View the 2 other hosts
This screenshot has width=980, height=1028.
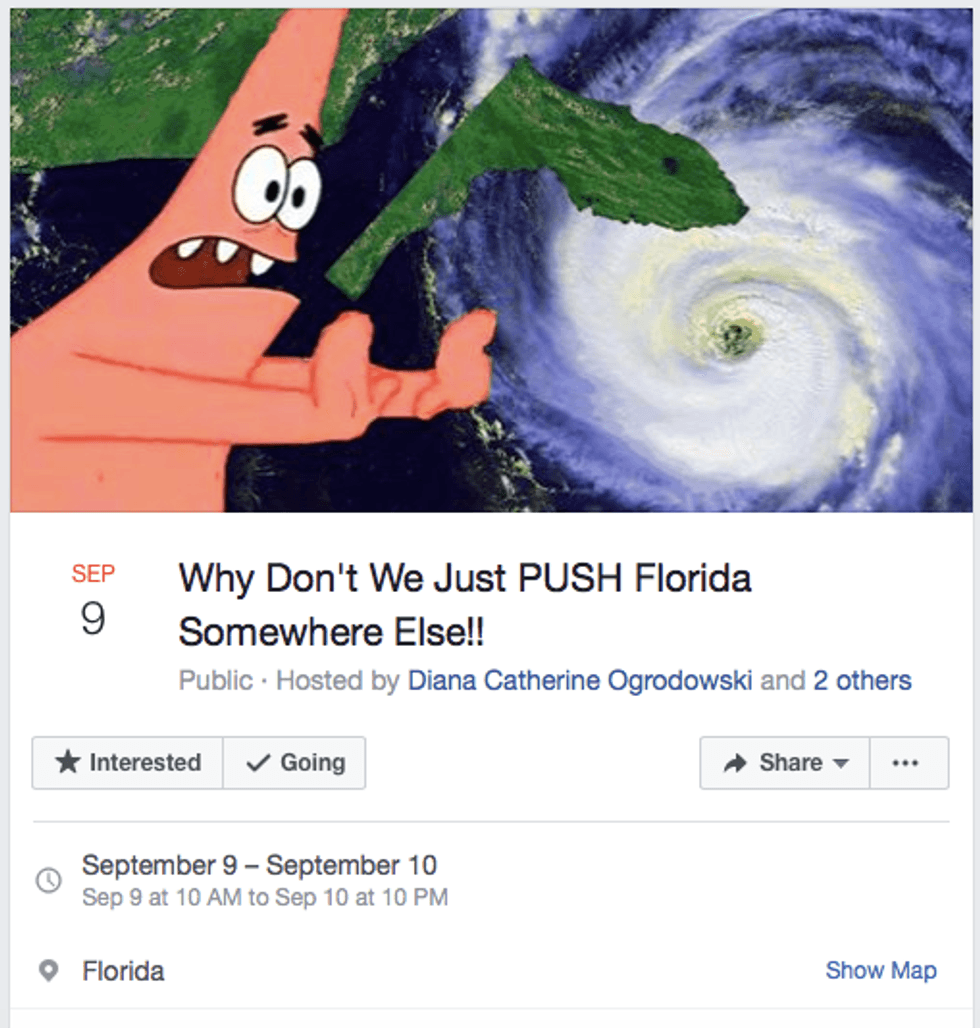click(x=861, y=681)
